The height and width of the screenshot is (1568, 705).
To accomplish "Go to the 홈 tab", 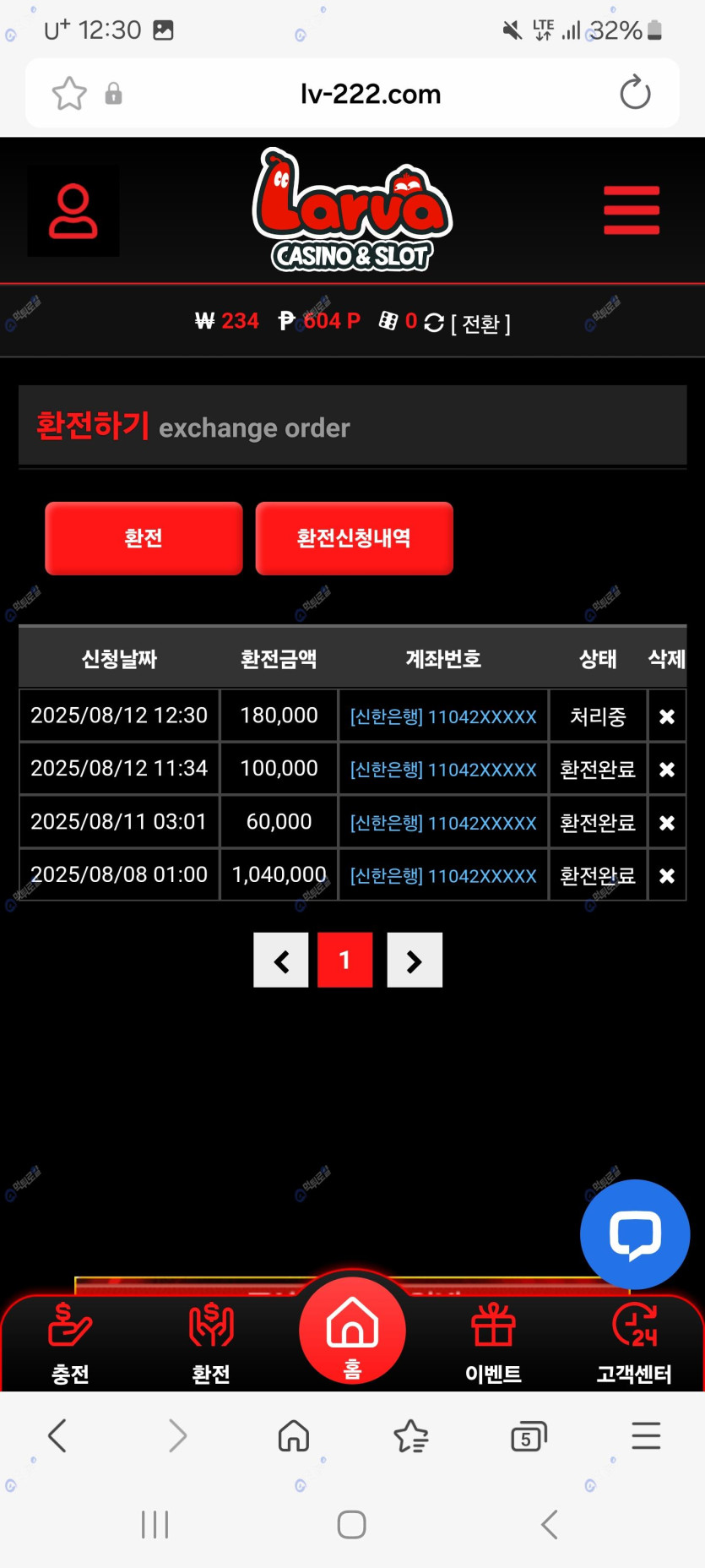I will click(352, 1331).
